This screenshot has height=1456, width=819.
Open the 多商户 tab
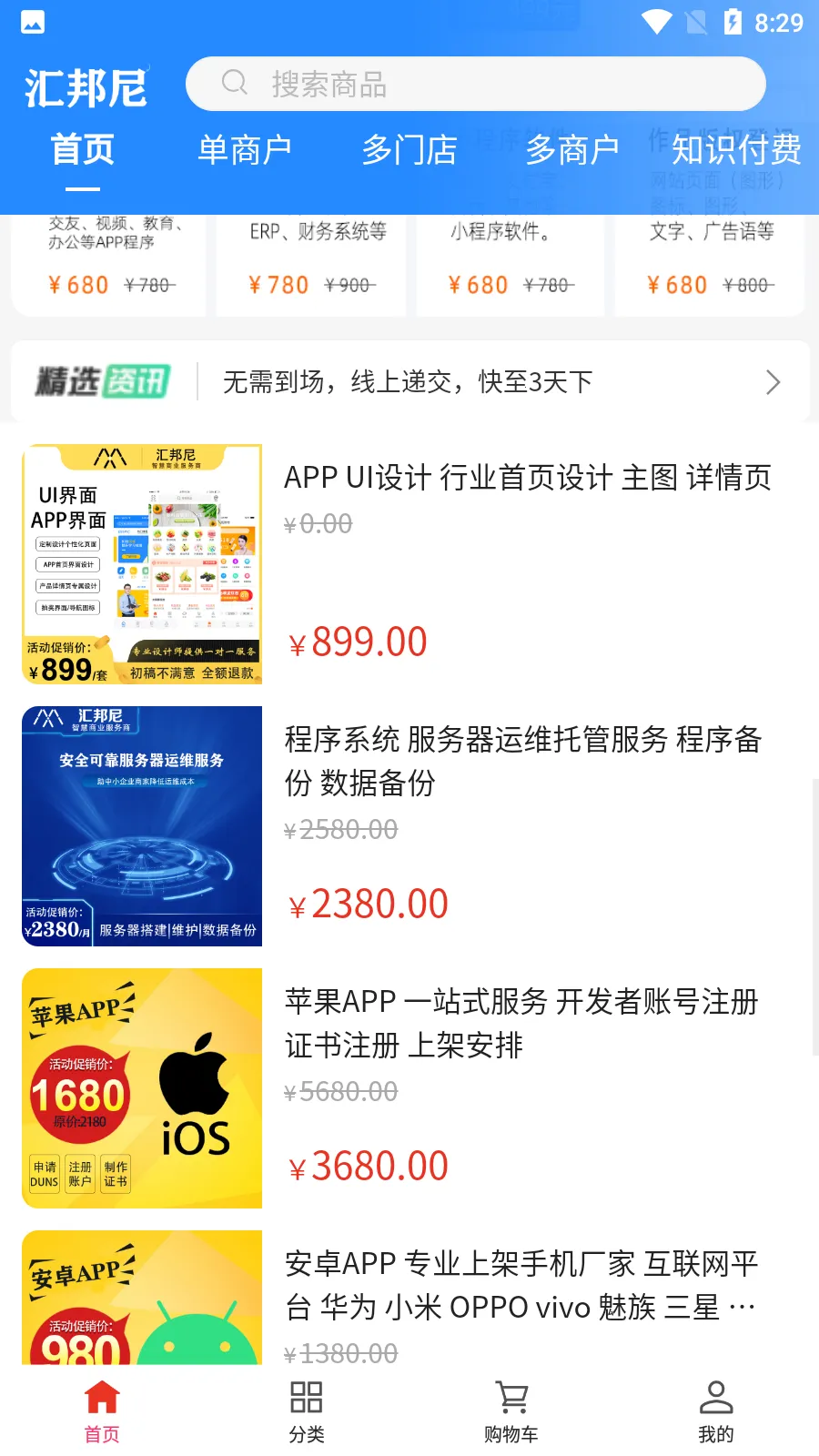(573, 149)
